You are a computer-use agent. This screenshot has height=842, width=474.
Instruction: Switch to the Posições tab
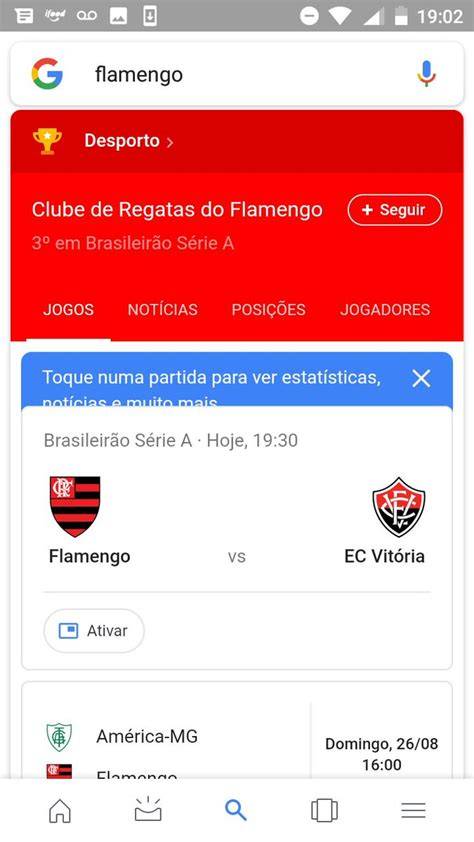pyautogui.click(x=268, y=309)
